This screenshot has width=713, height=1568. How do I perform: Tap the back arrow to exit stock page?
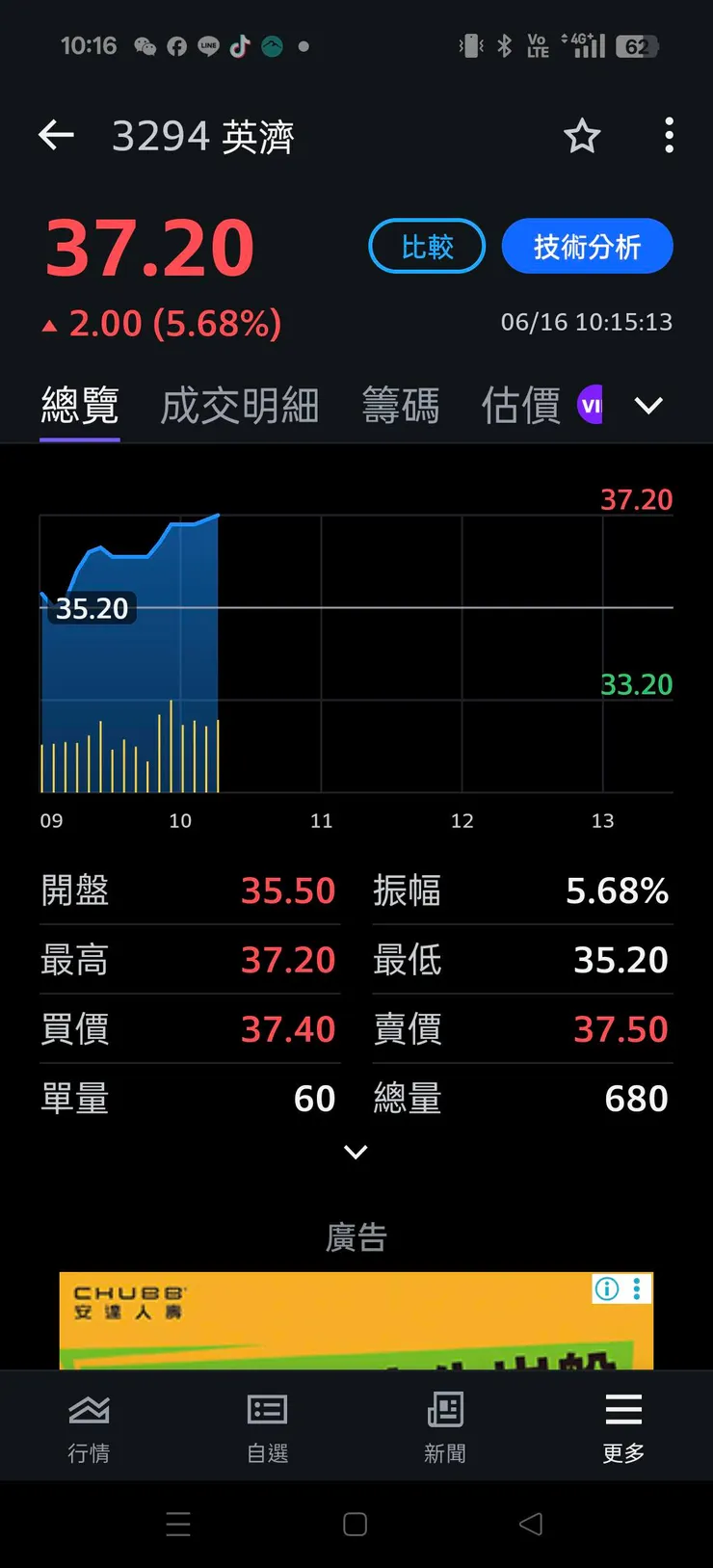pyautogui.click(x=55, y=135)
